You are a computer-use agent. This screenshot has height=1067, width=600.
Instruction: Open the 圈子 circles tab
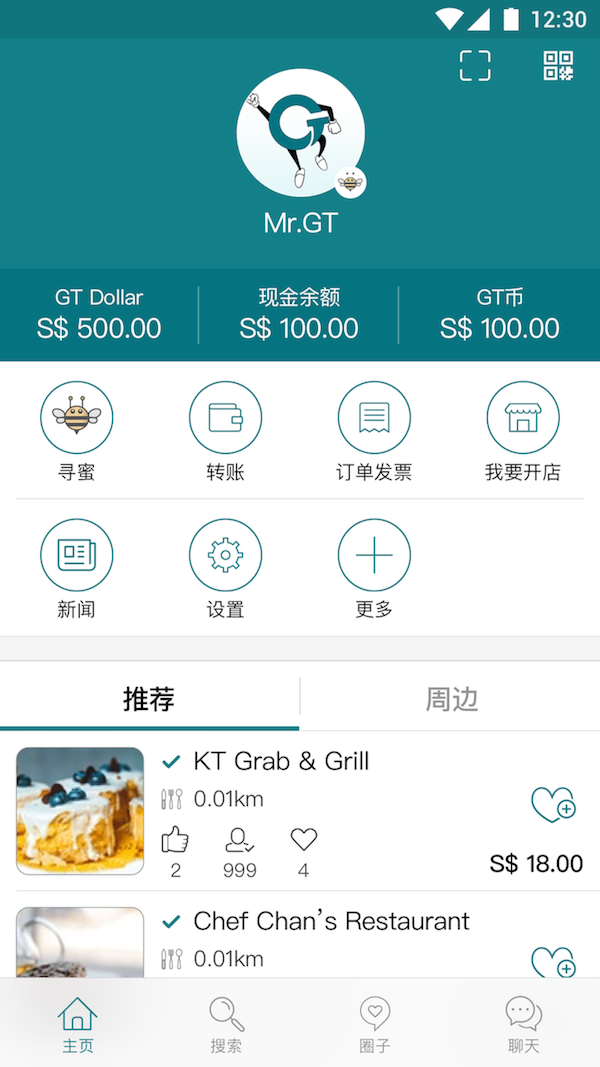click(374, 1024)
